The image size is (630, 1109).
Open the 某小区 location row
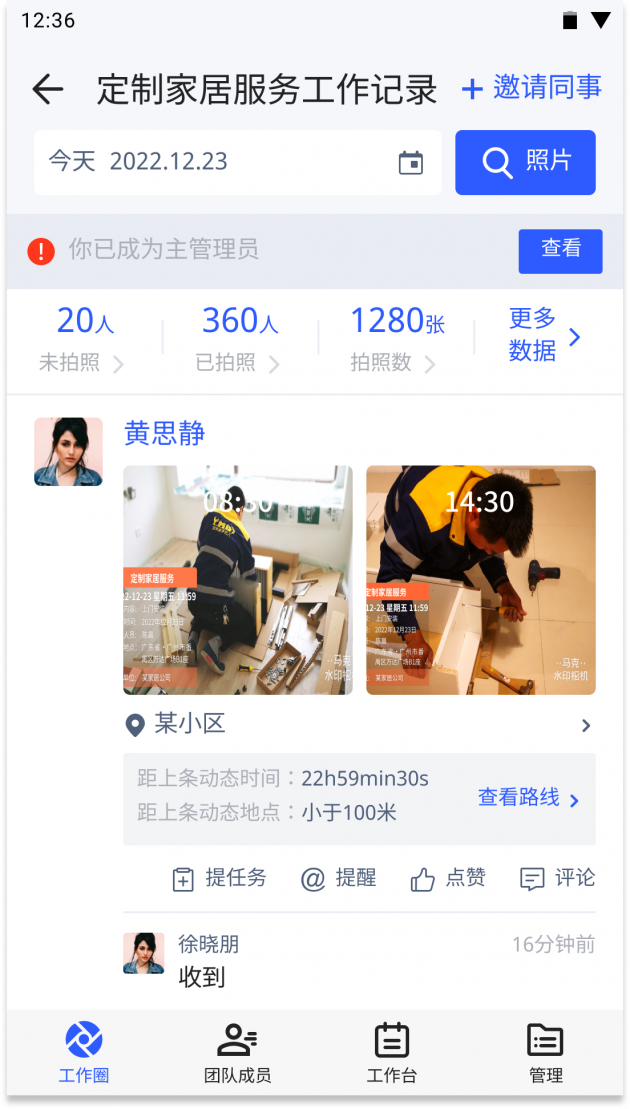point(359,725)
